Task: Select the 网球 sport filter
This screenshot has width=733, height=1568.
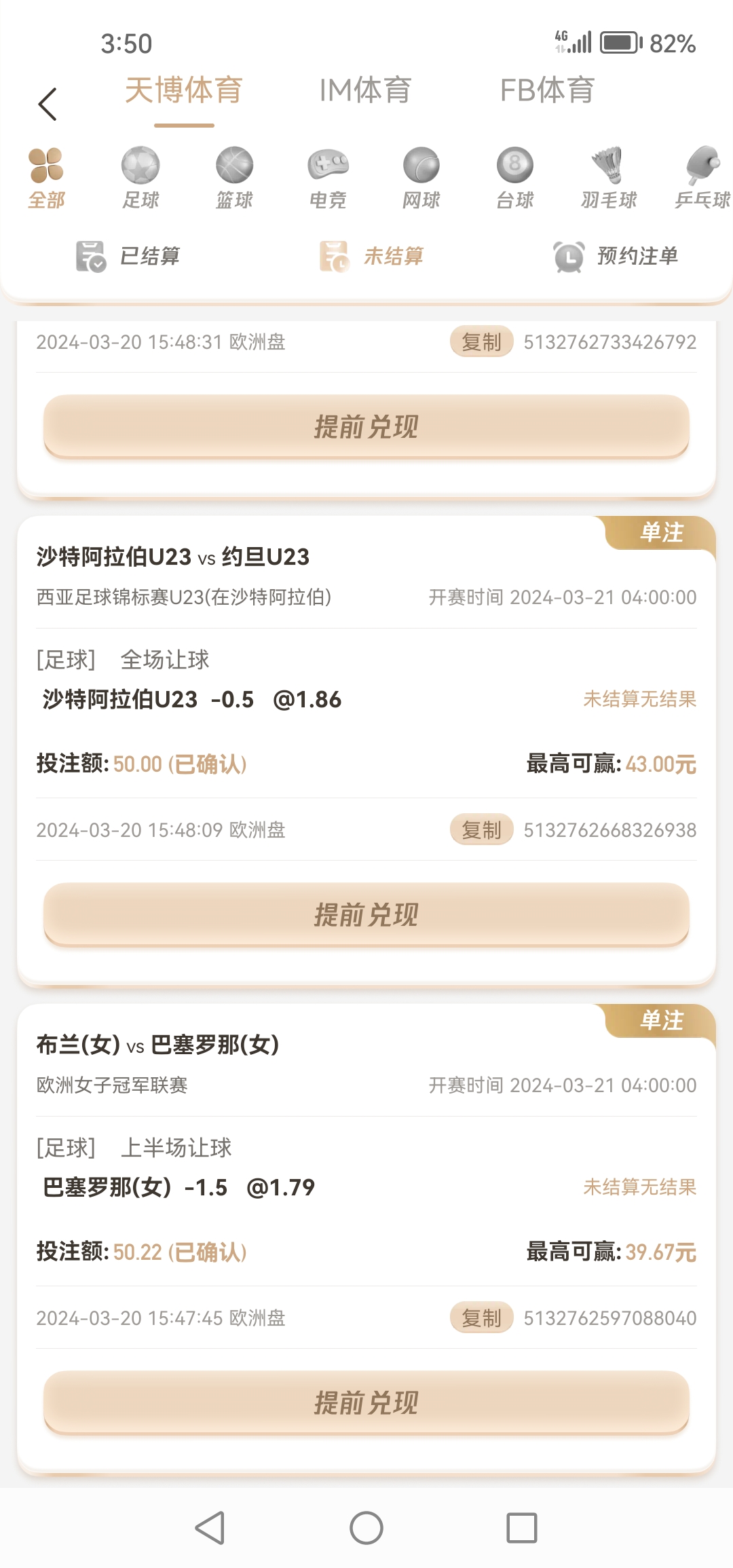Action: (x=421, y=178)
